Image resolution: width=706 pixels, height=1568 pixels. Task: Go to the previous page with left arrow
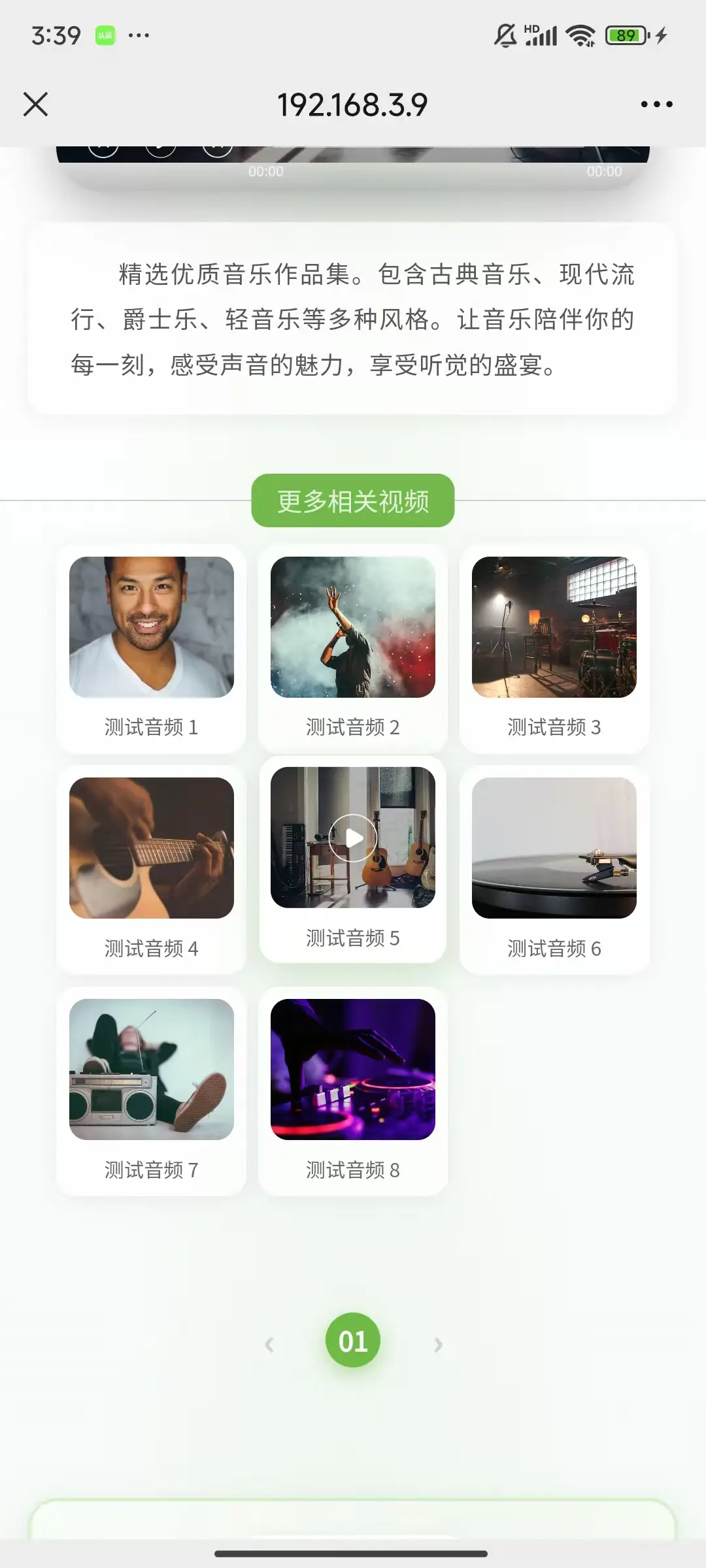pyautogui.click(x=269, y=1345)
